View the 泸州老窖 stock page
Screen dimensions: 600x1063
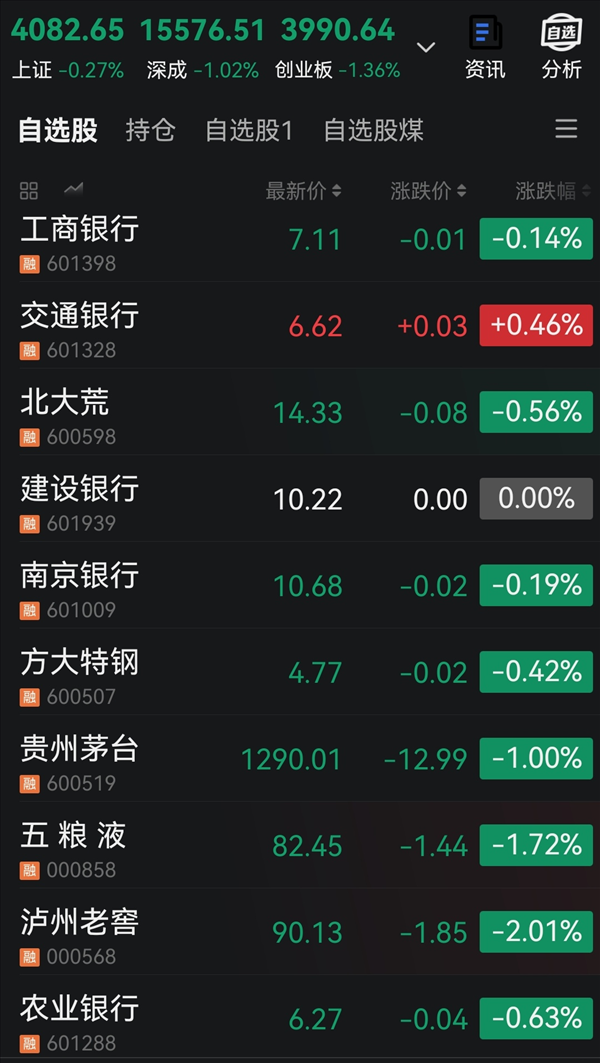tap(300, 932)
